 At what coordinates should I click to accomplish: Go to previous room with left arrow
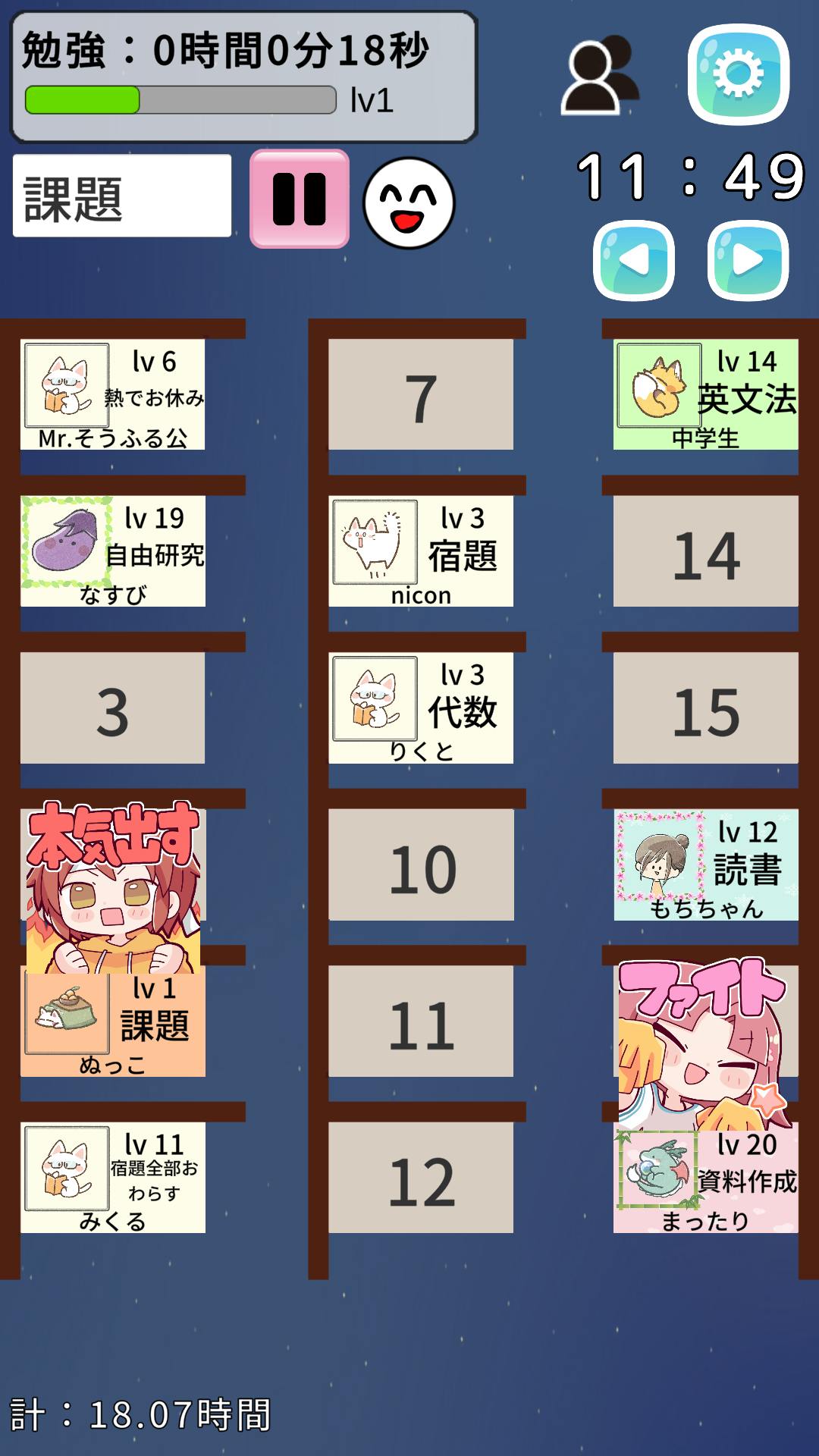coord(634,261)
